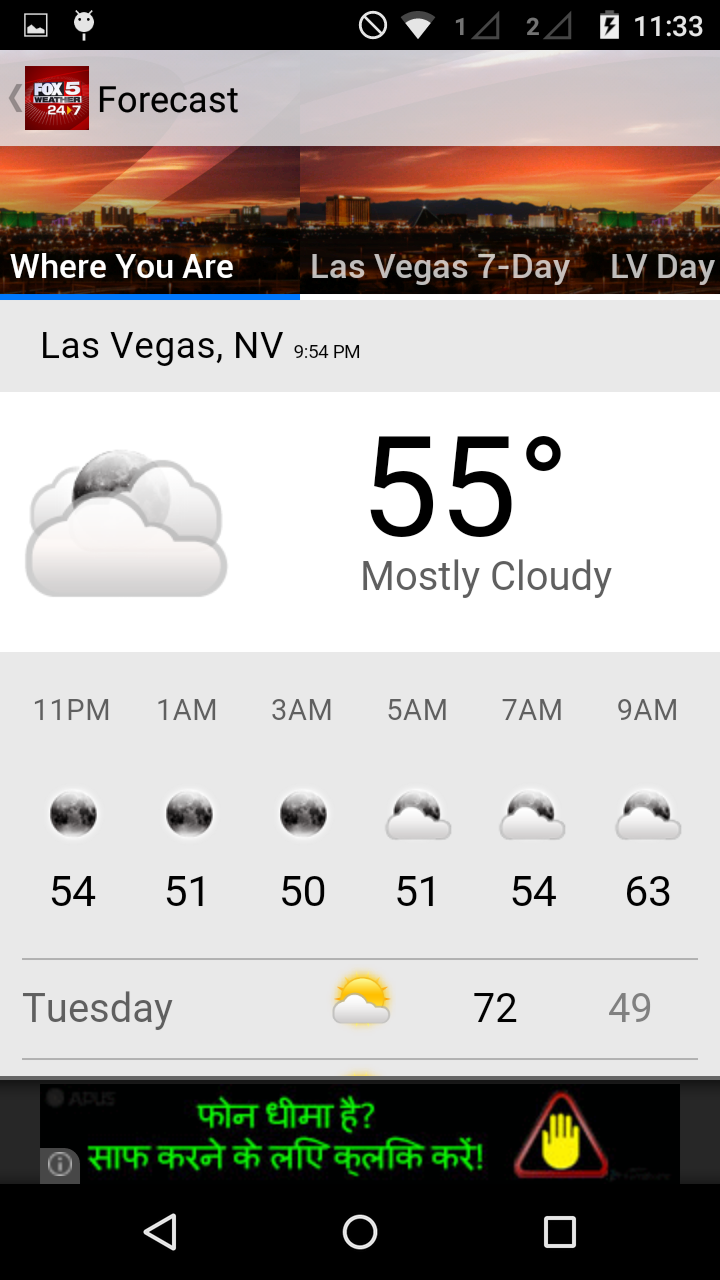
Task: Select the 1AM moon forecast icon
Action: pos(188,813)
